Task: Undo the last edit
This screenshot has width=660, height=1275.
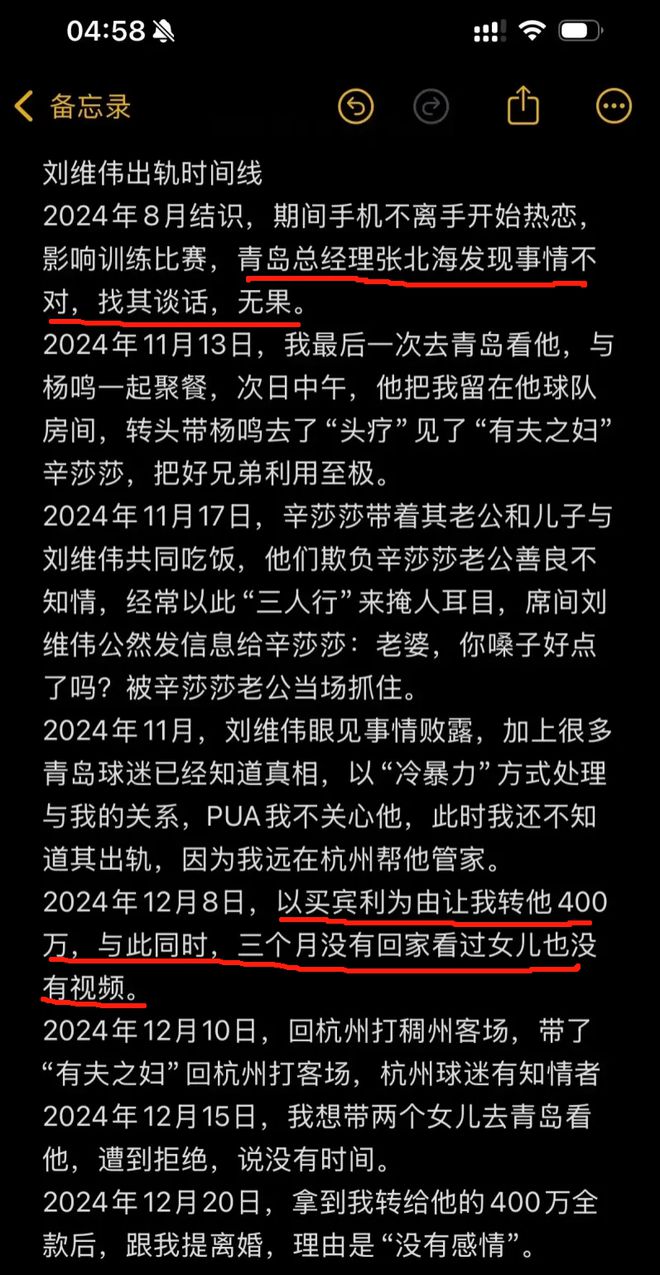Action: click(355, 106)
